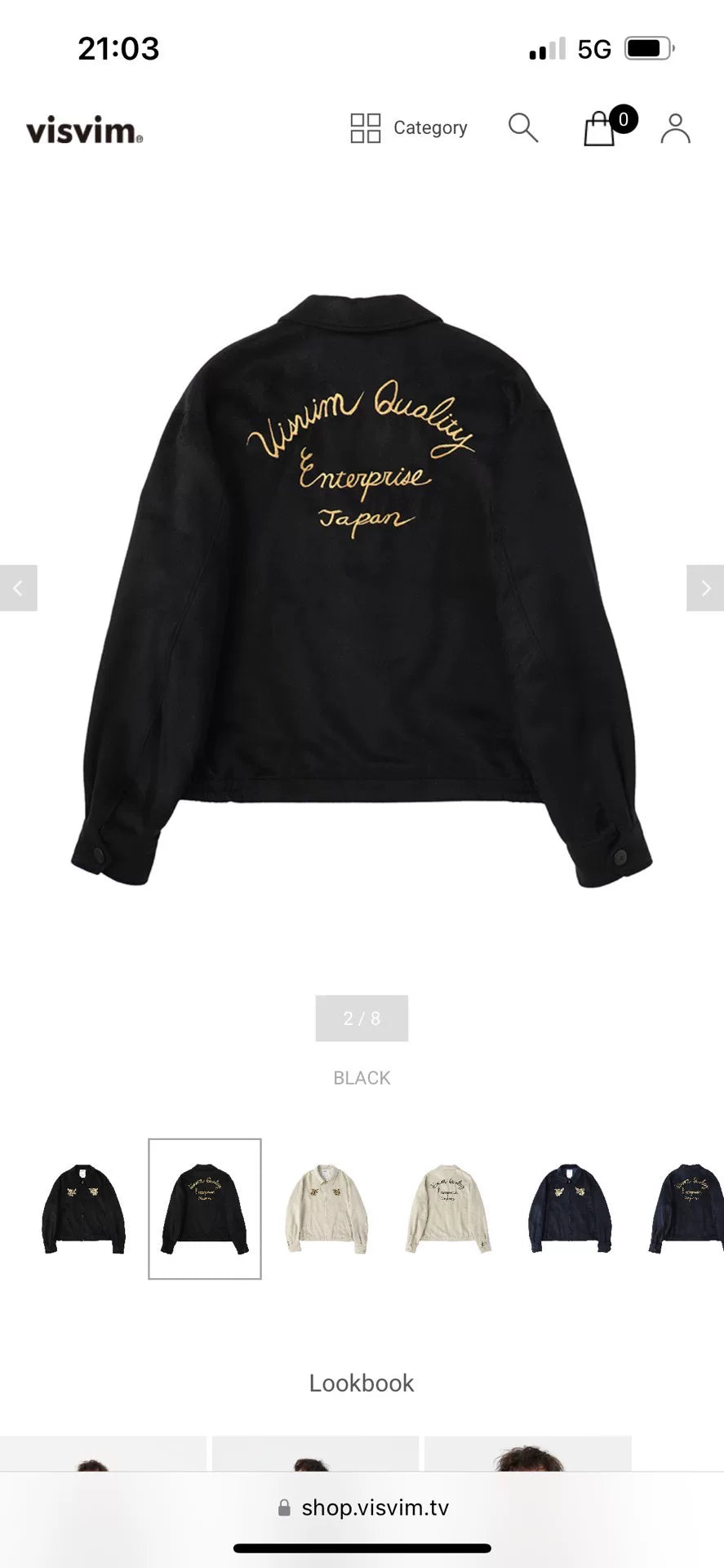Screen dimensions: 724x1568
Task: Select the ivory jacket back thumbnail
Action: tap(448, 1209)
